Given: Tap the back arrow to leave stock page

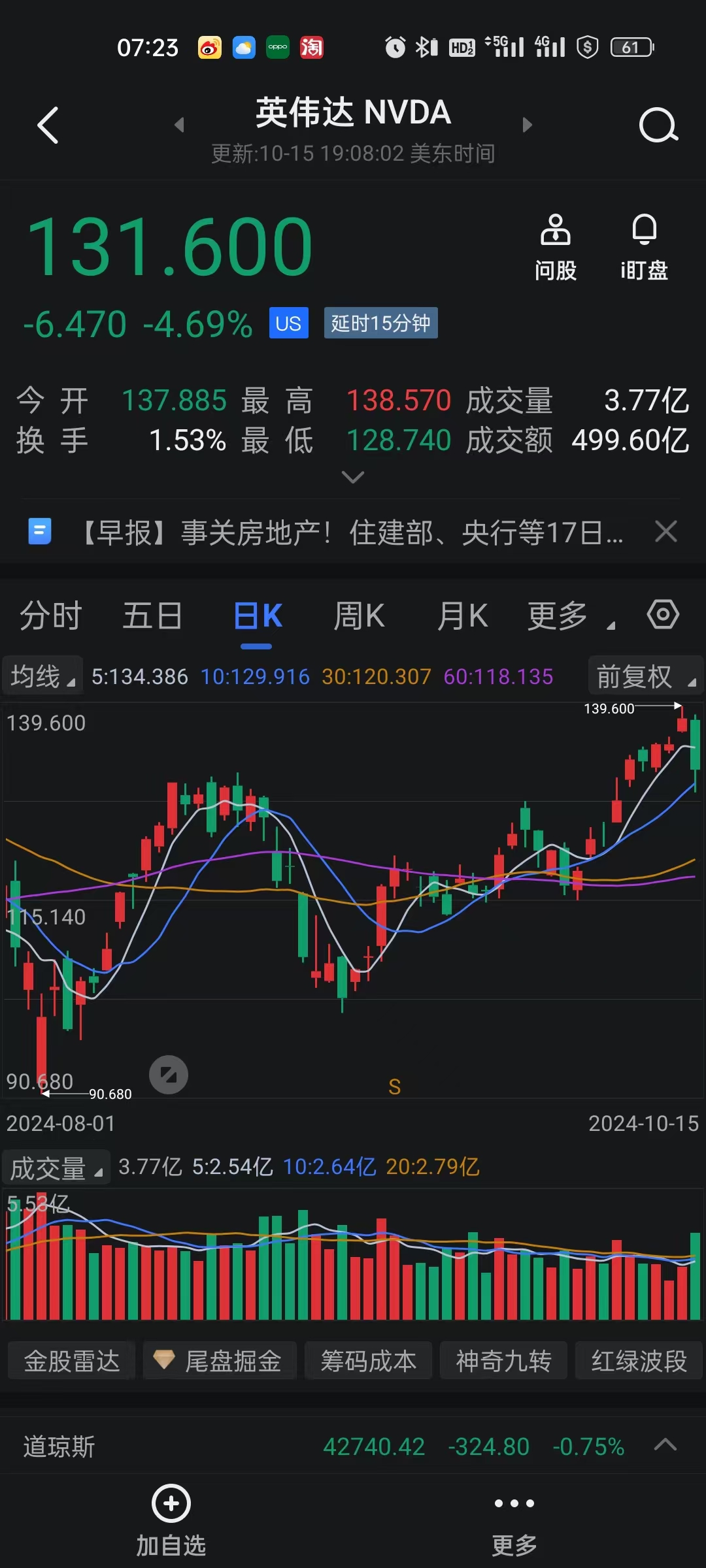Looking at the screenshot, I should [x=48, y=125].
